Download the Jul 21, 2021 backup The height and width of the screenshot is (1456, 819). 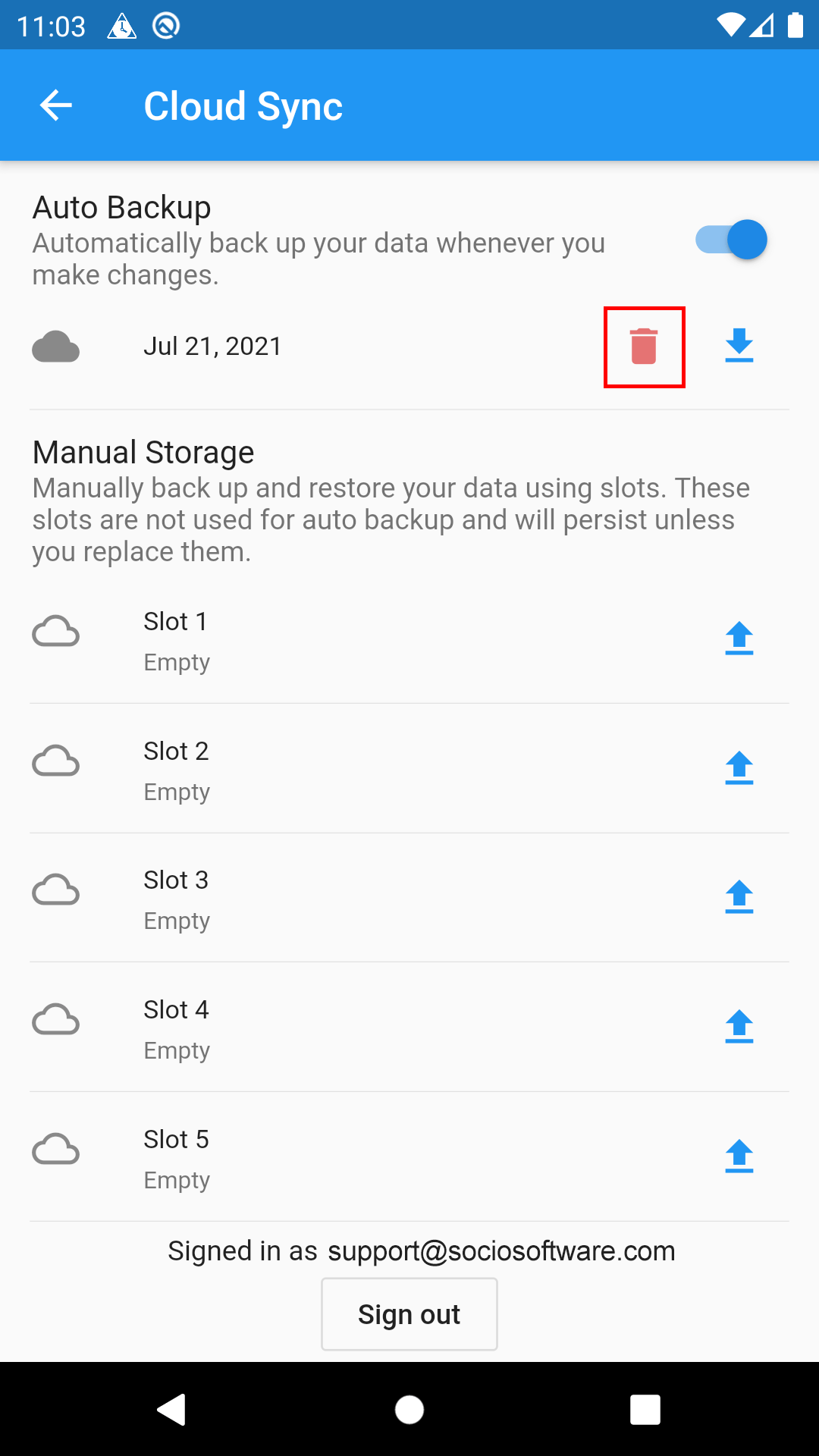pos(739,346)
